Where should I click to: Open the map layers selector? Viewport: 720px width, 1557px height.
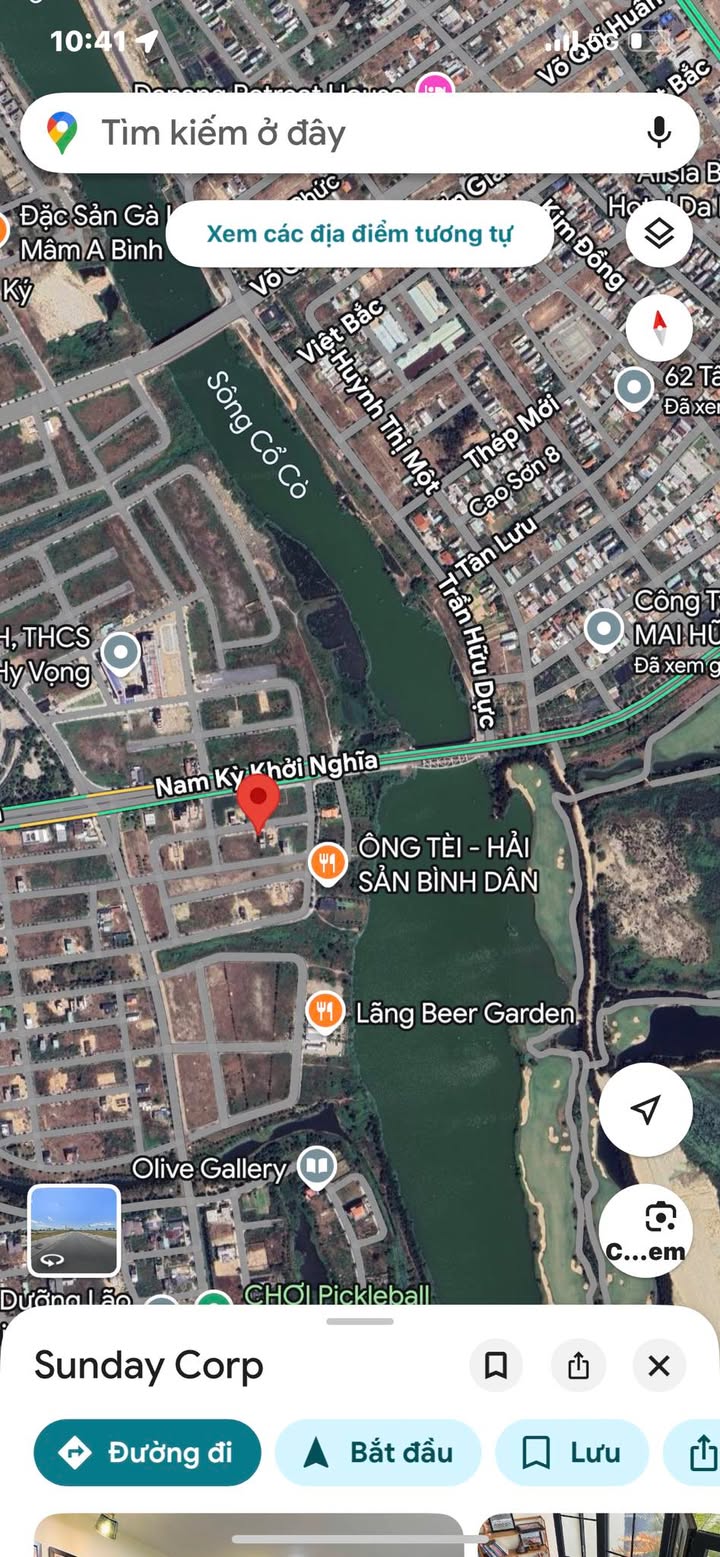pos(659,234)
